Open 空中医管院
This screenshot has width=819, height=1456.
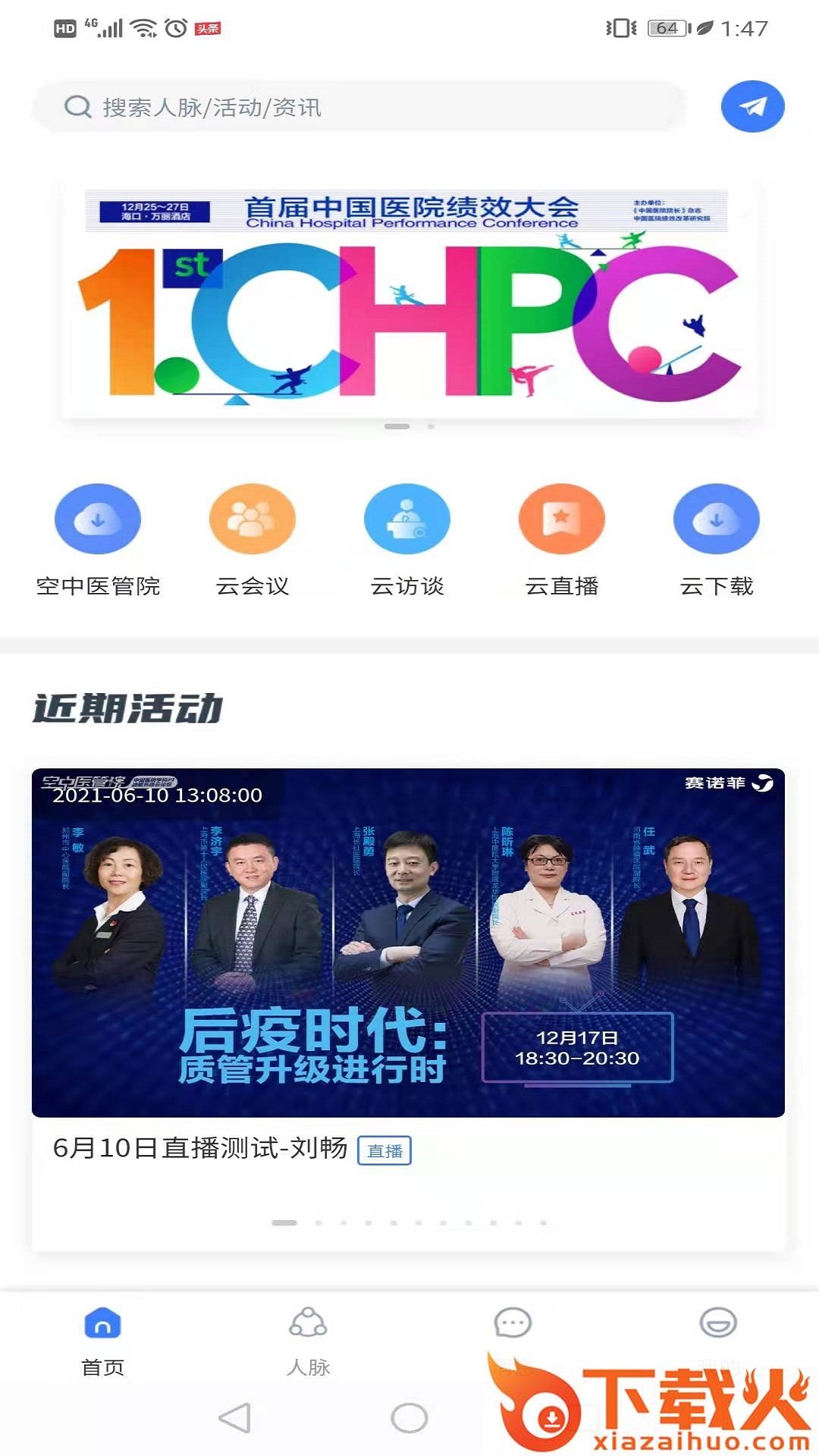click(98, 540)
